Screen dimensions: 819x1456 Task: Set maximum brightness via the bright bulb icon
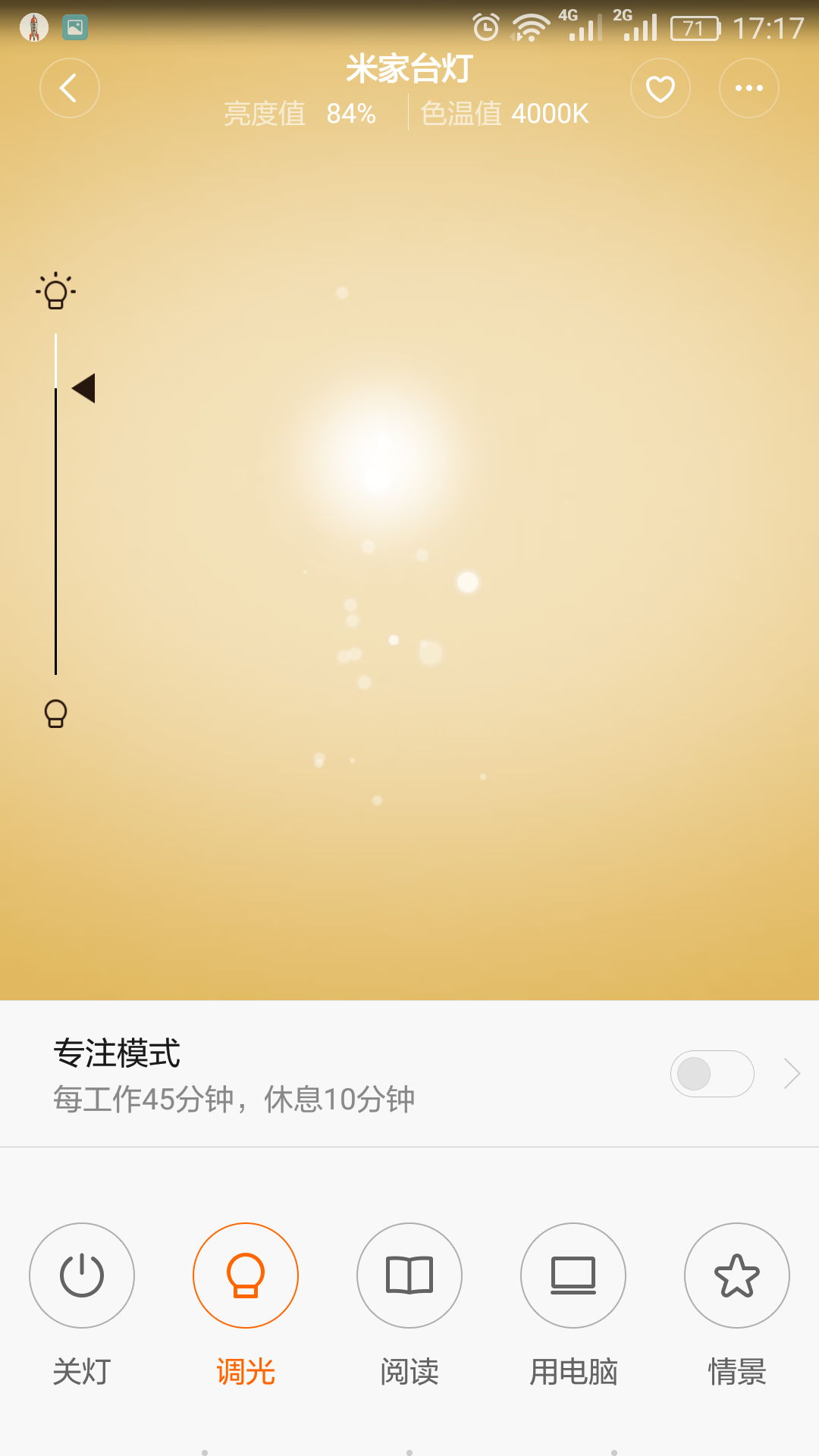[x=55, y=291]
